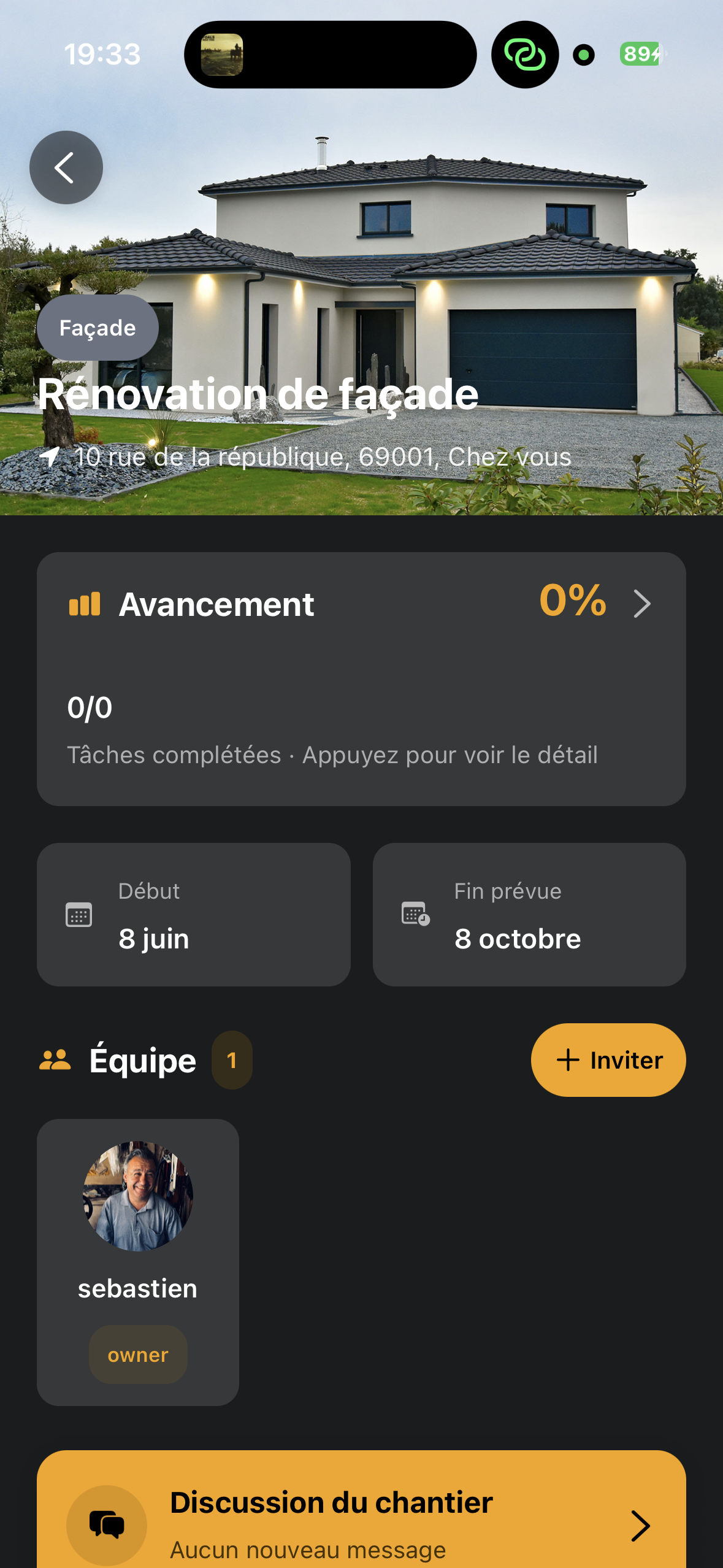Select the Façade category badge
The width and height of the screenshot is (723, 1568).
[96, 328]
